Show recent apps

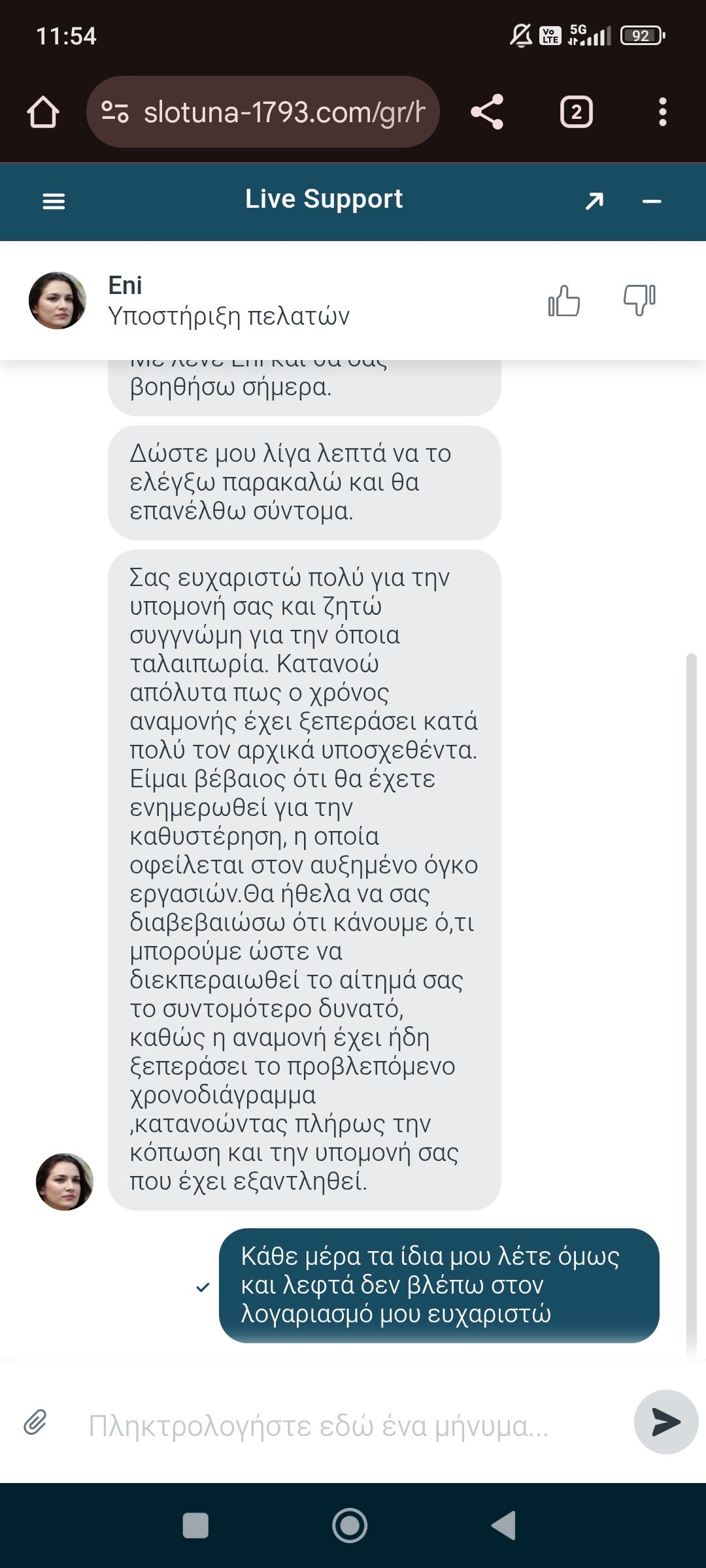point(195,1526)
